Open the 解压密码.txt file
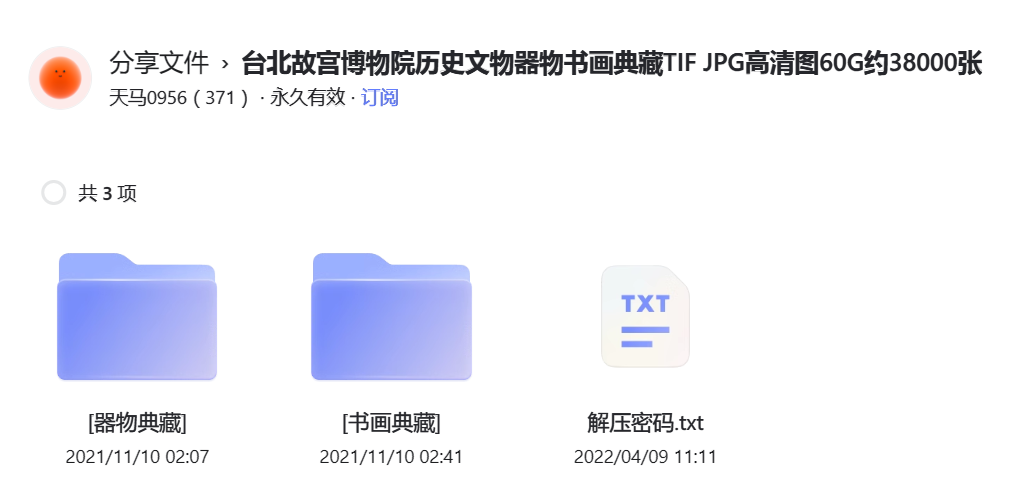Screen dimensions: 1026x495 tap(645, 318)
